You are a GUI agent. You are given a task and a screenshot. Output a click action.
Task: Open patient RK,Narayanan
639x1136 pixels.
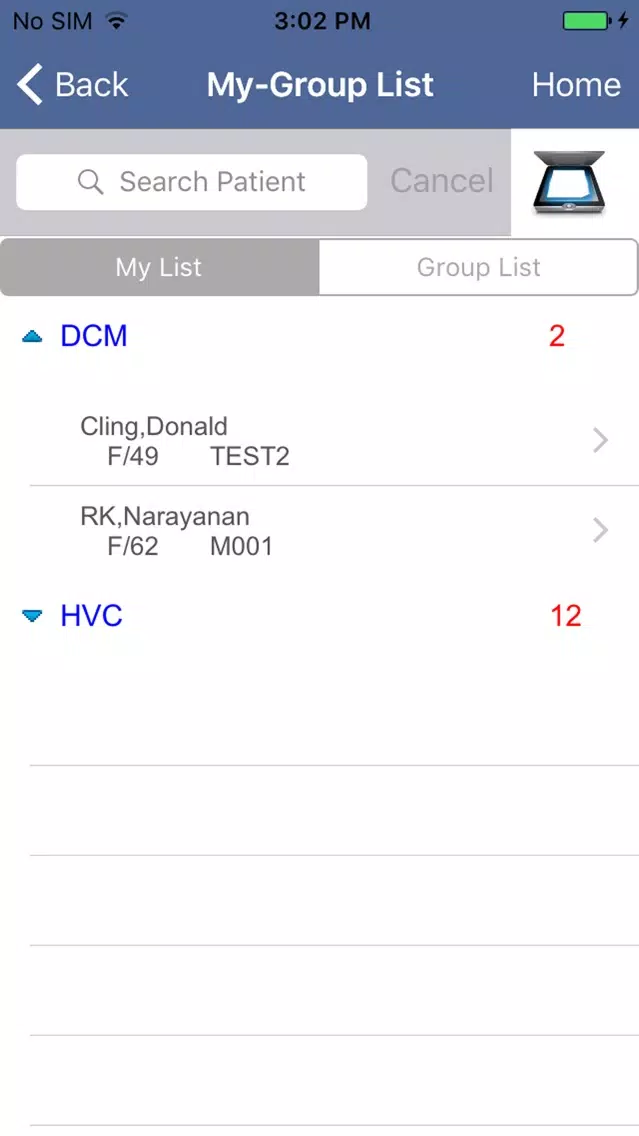click(334, 531)
